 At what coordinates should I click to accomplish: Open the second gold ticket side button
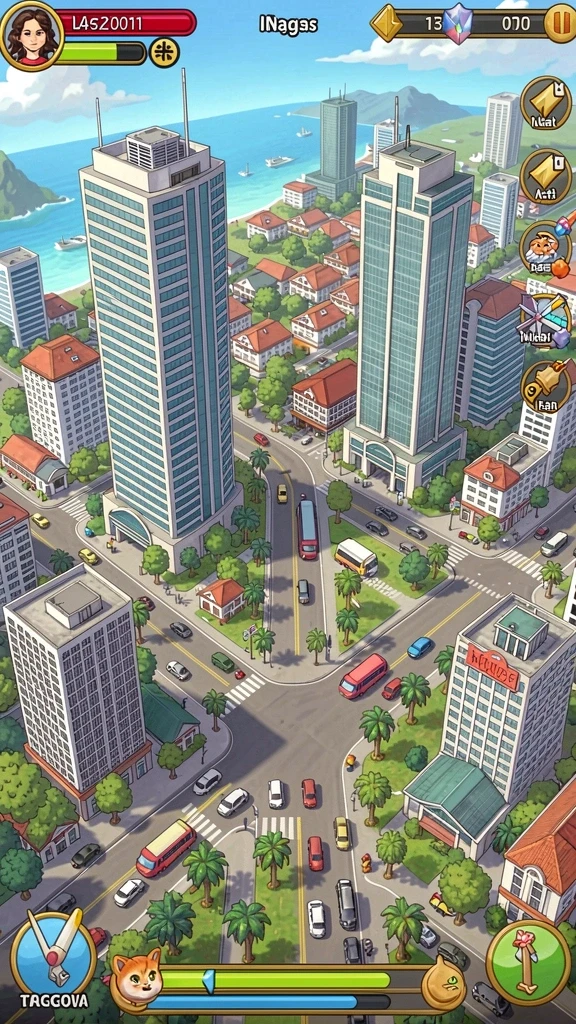pyautogui.click(x=546, y=175)
